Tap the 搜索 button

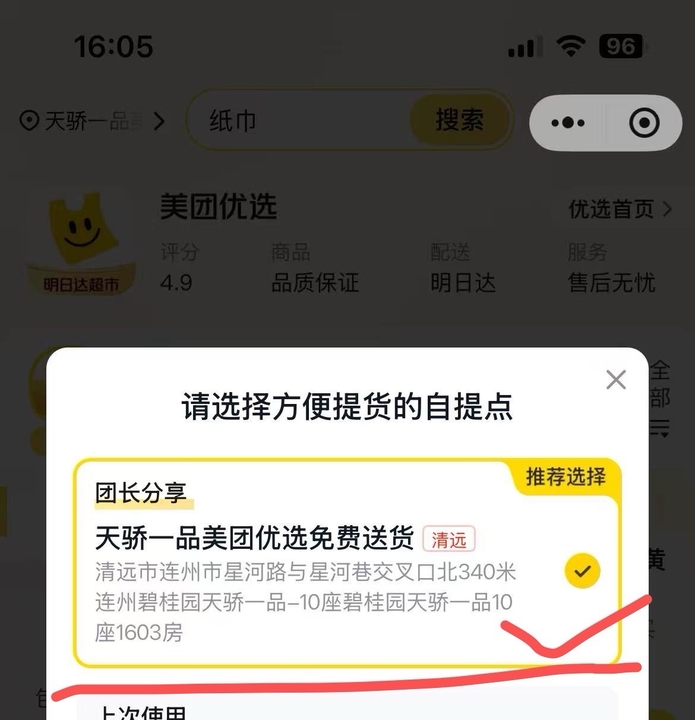(x=459, y=121)
